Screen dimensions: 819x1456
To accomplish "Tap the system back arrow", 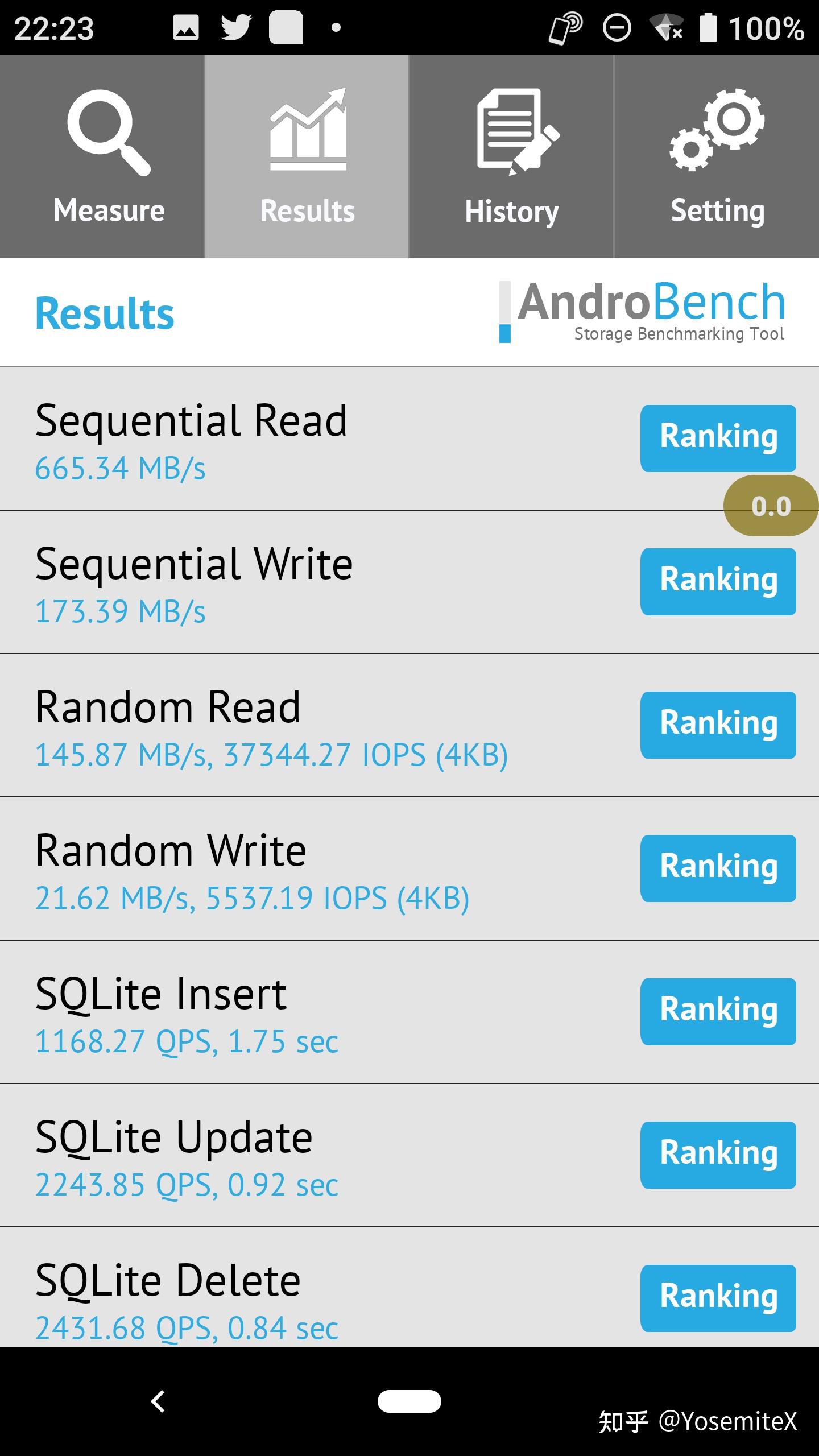I will click(159, 1401).
